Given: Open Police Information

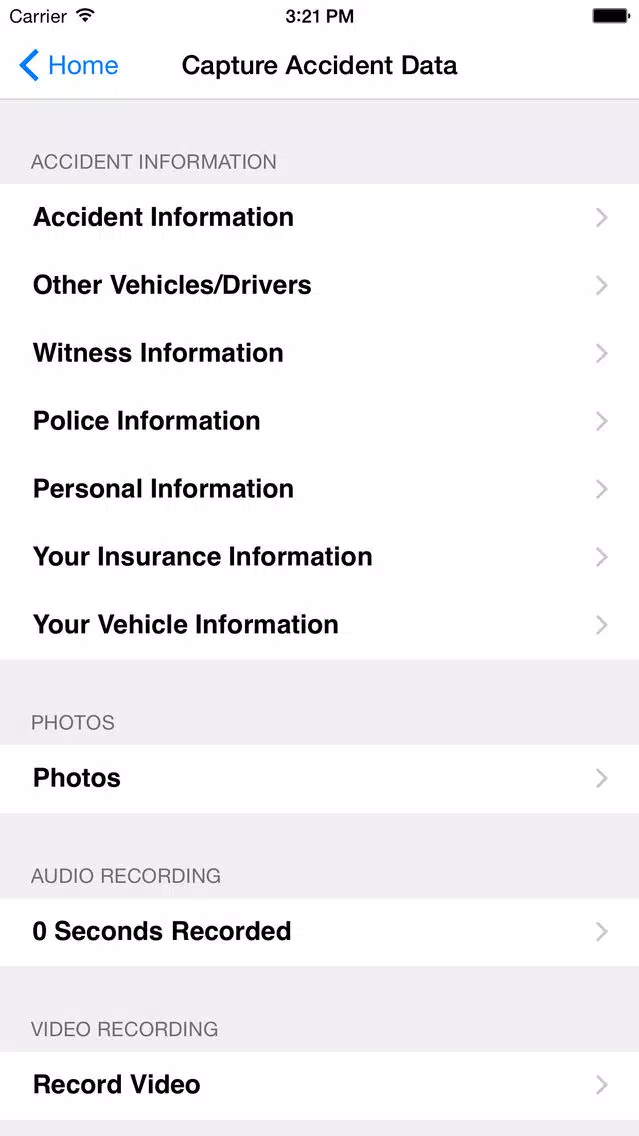Looking at the screenshot, I should [320, 421].
